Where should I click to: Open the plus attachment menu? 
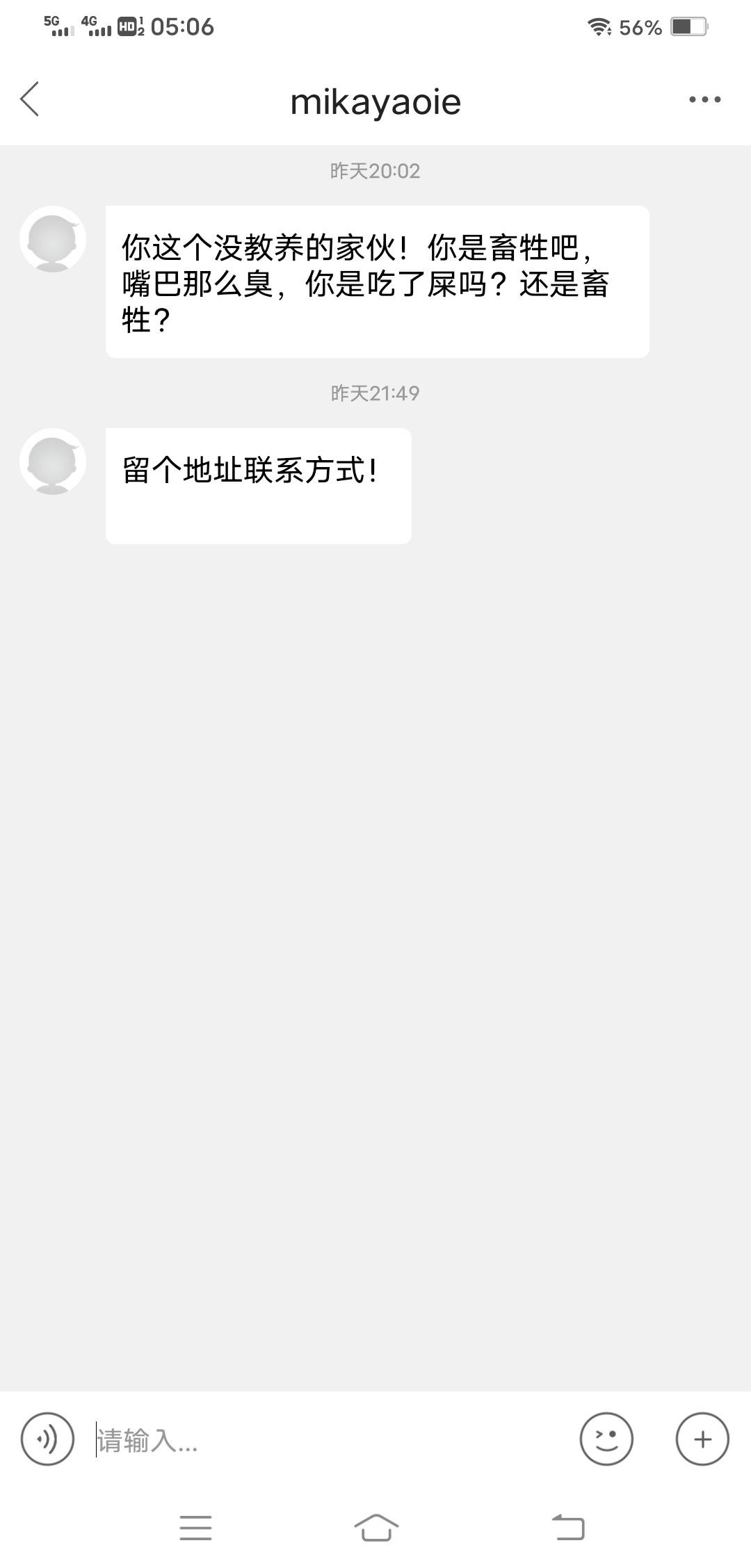coord(702,1439)
